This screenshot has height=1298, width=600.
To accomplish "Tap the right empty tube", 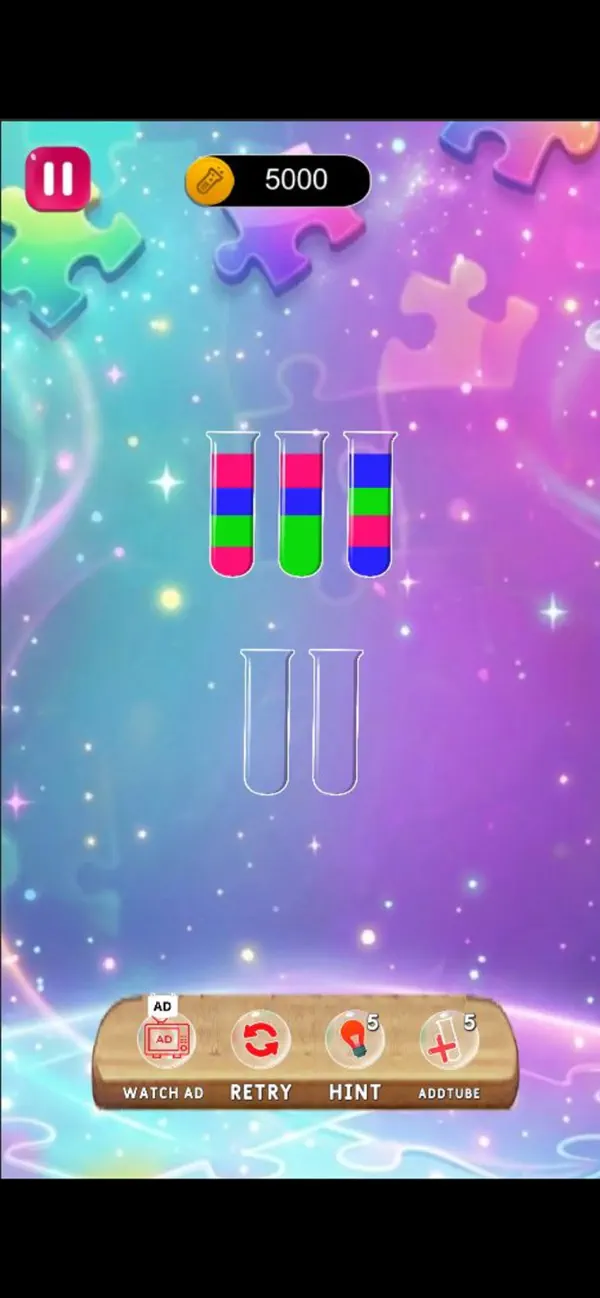I will (335, 722).
